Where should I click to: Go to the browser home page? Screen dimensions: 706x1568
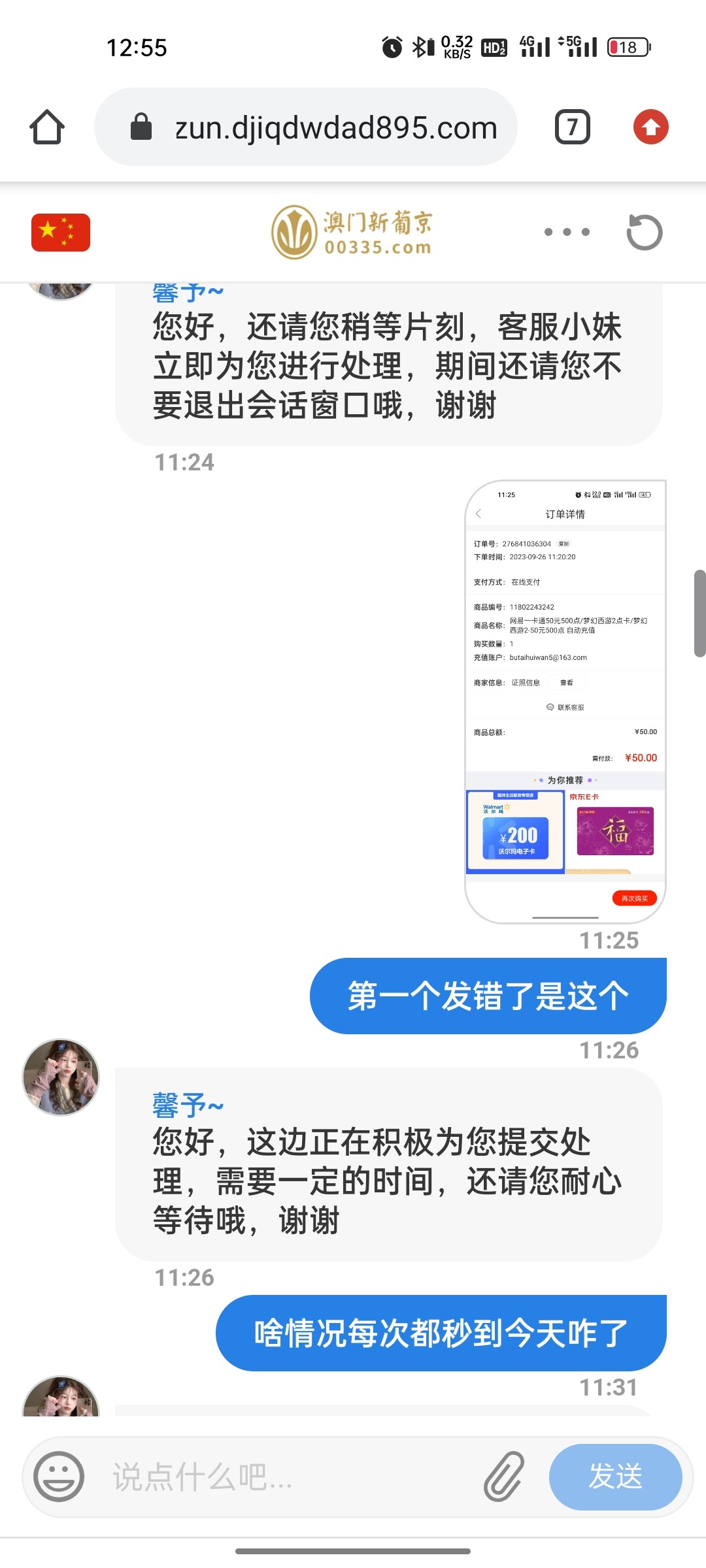[x=47, y=127]
